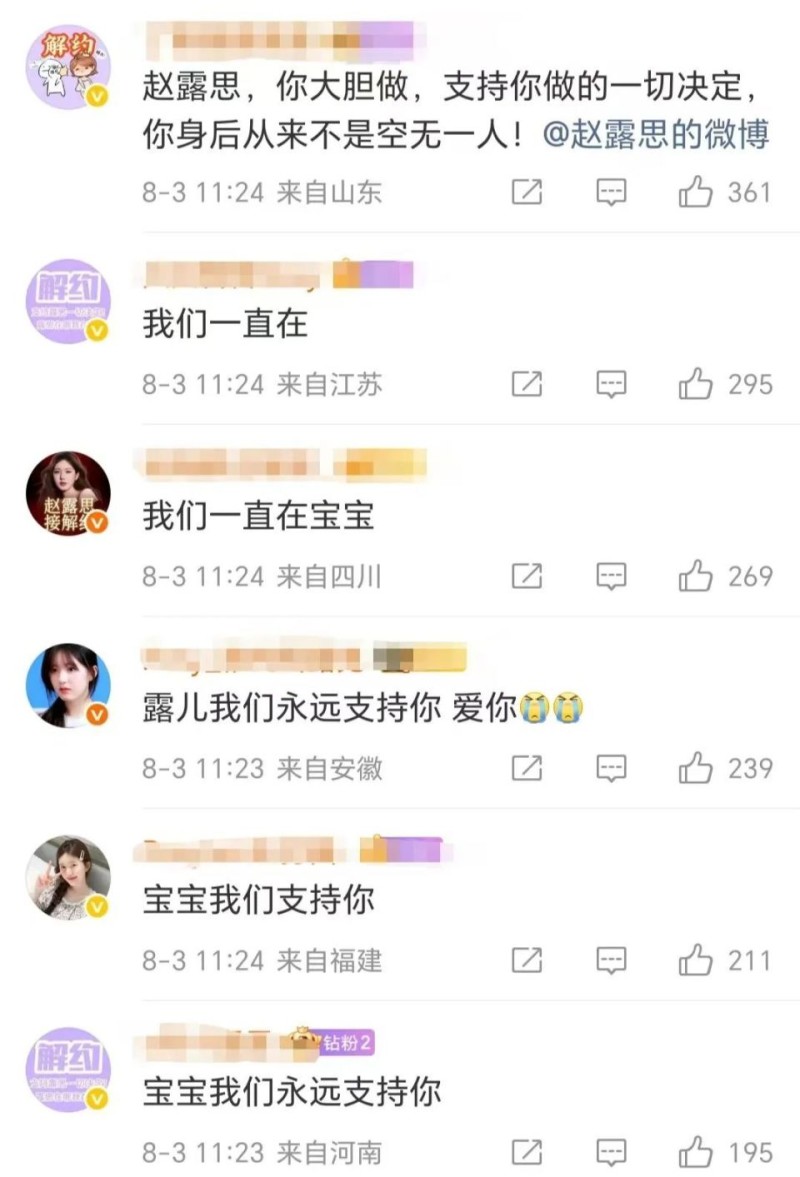Image resolution: width=800 pixels, height=1177 pixels.
Task: View profile of the 安徽 commenter's avatar
Action: pyautogui.click(x=68, y=685)
